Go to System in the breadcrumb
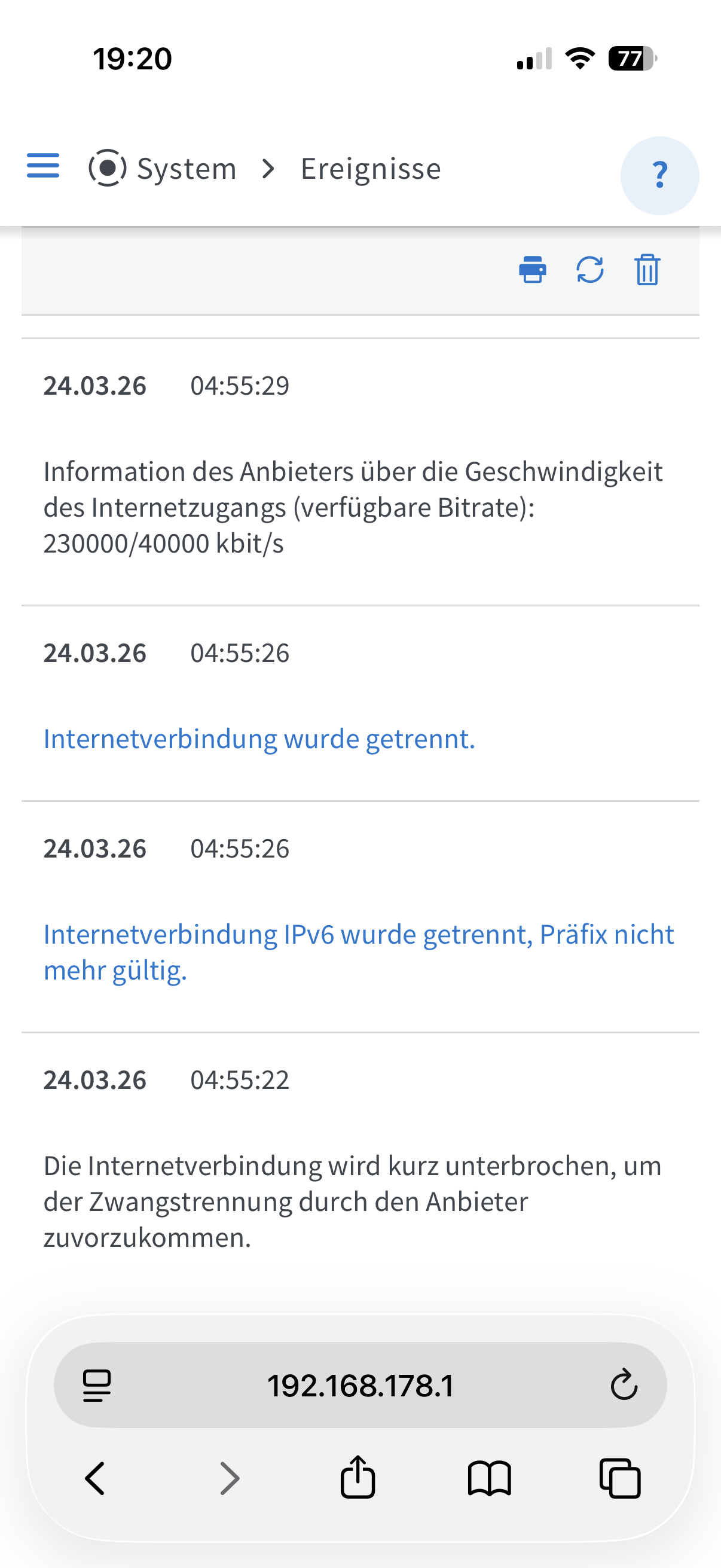Viewport: 721px width, 1568px height. [x=185, y=169]
